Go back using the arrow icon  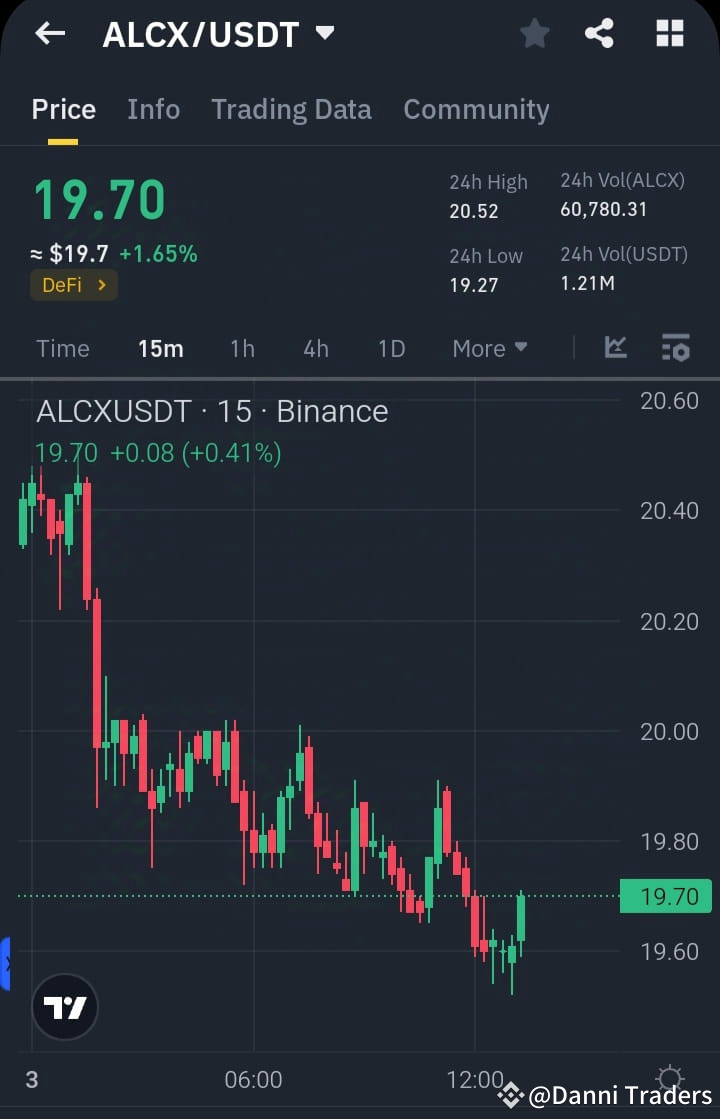coord(48,33)
